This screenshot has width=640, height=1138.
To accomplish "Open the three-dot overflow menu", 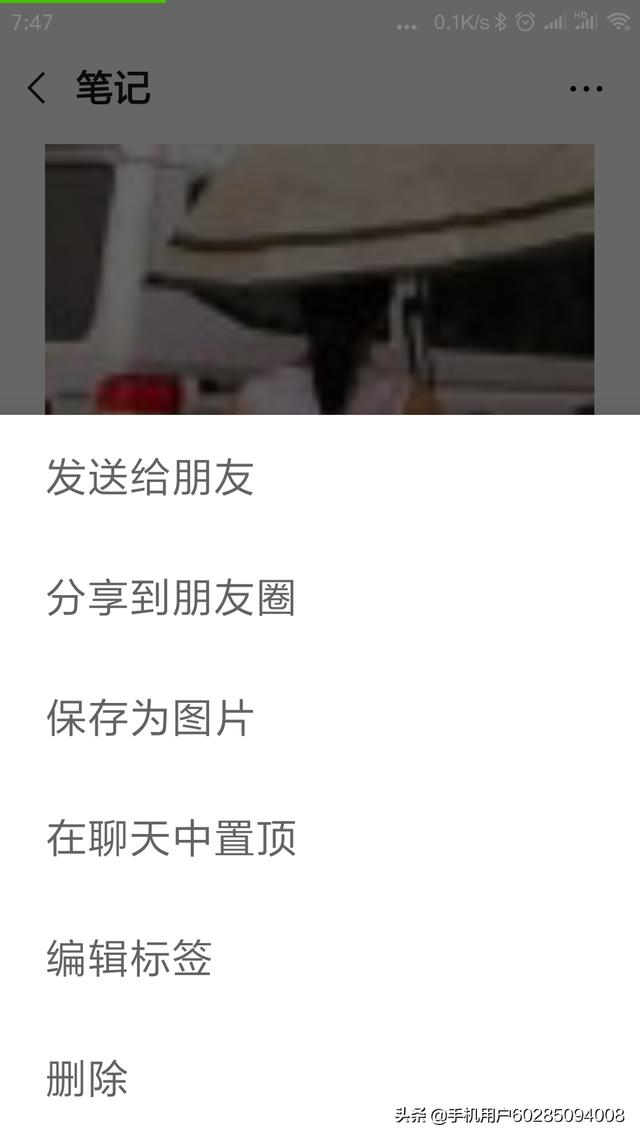I will [x=586, y=88].
